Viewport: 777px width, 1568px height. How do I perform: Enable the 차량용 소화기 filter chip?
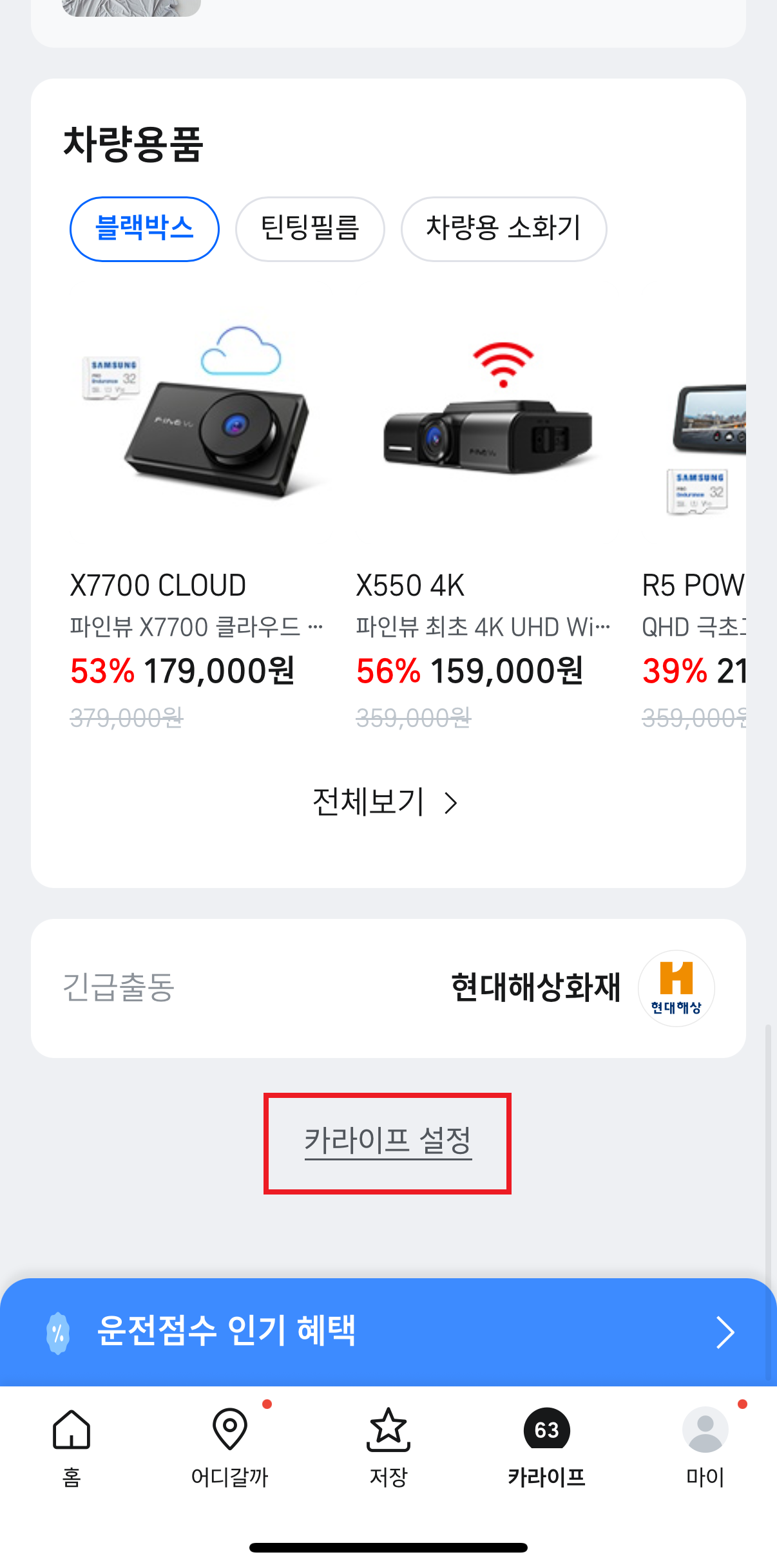pos(504,229)
